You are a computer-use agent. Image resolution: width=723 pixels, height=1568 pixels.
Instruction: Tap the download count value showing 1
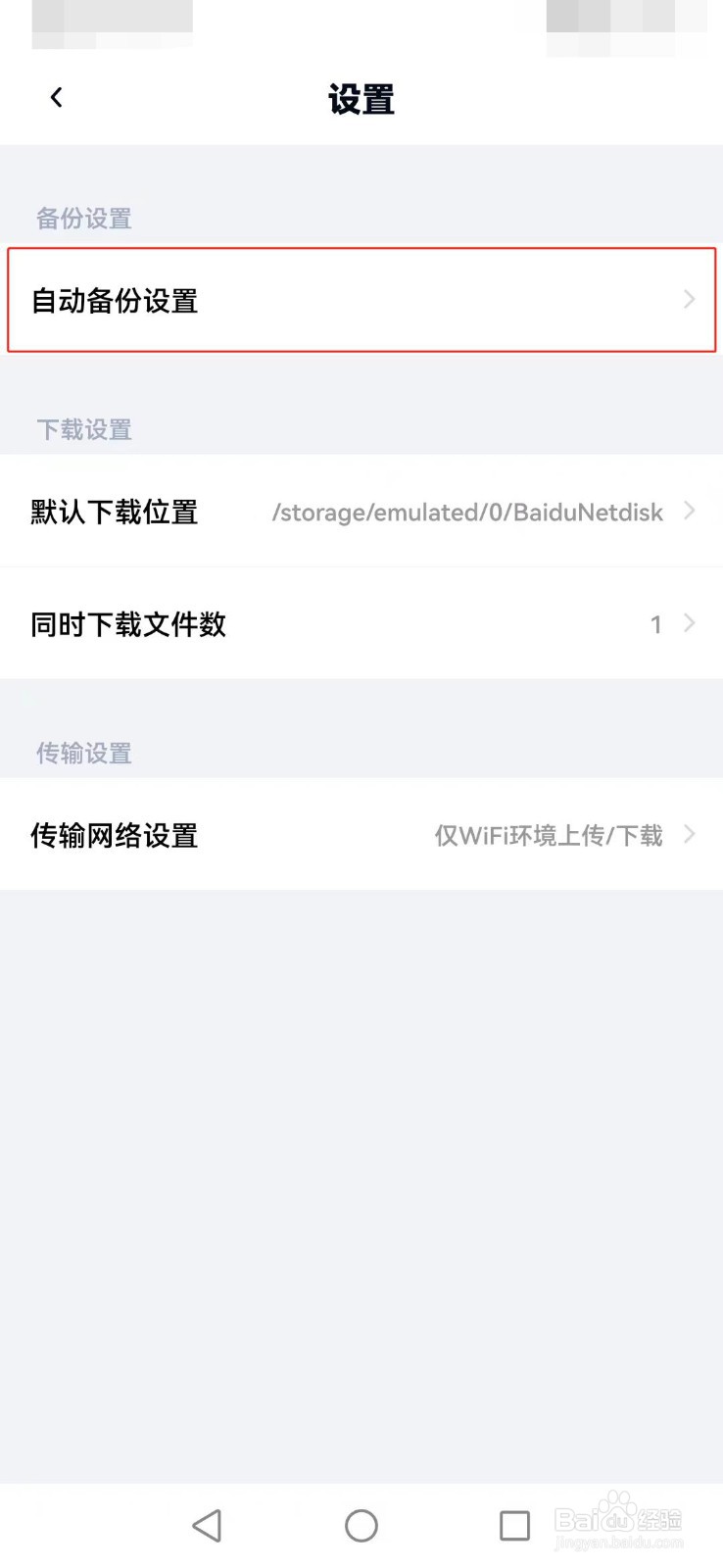(655, 623)
